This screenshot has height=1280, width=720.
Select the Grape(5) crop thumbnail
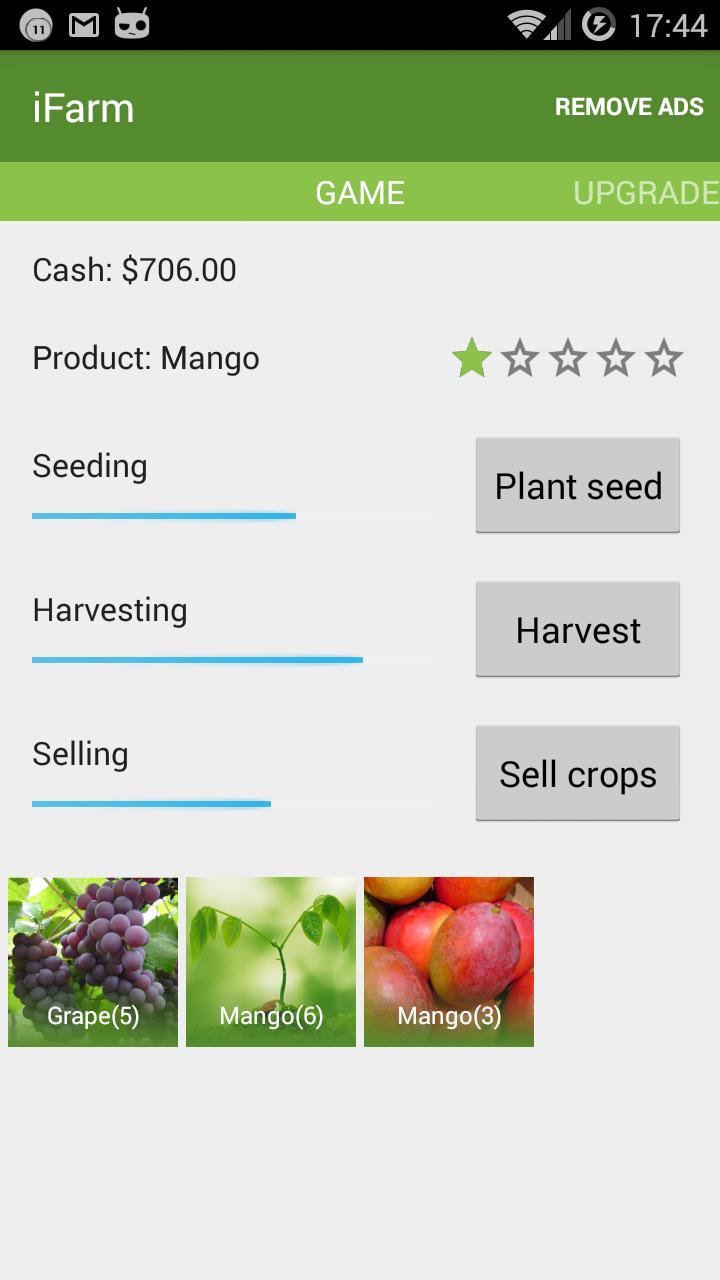click(x=92, y=961)
